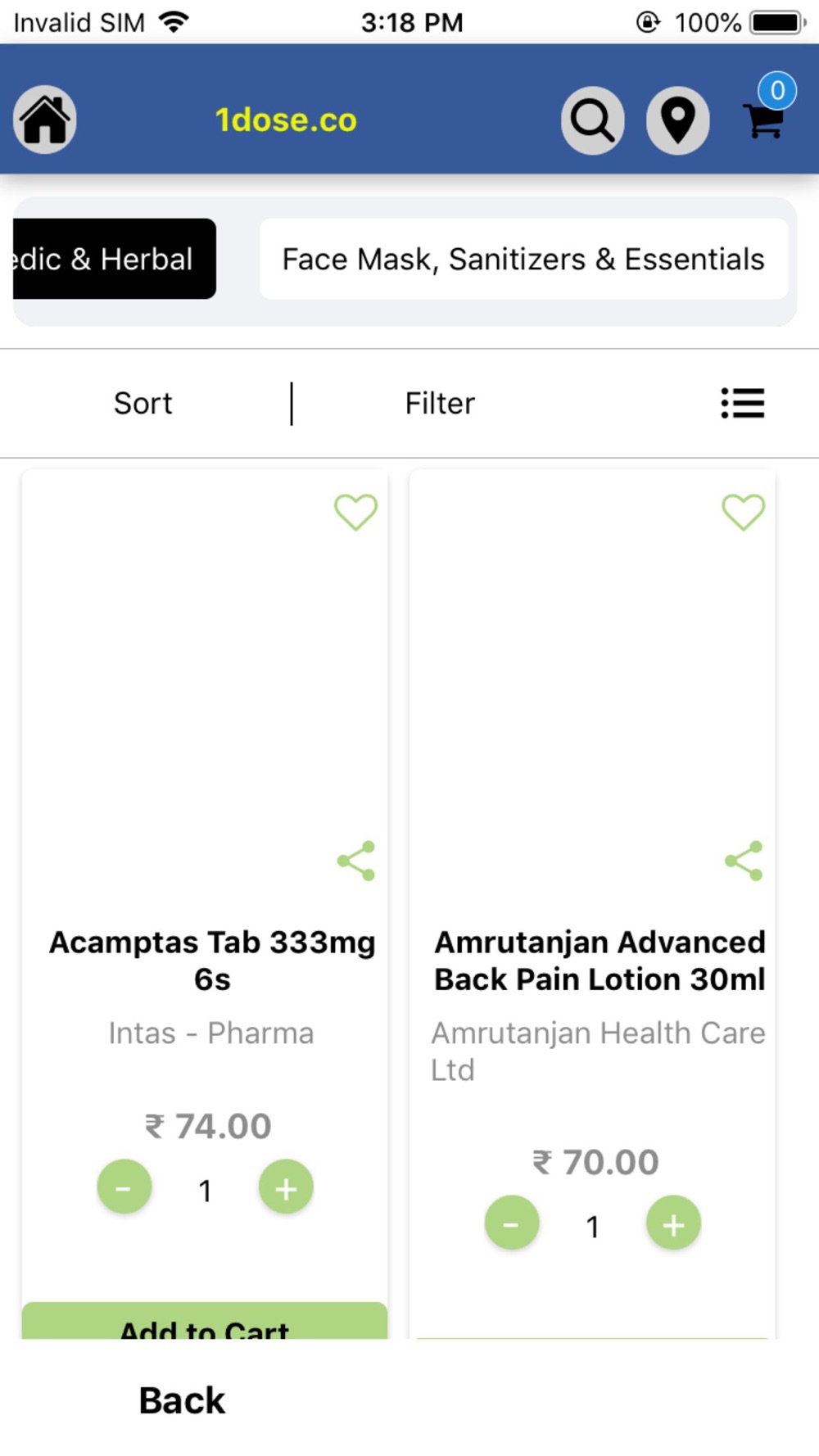Tap Back at the bottom
This screenshot has width=819, height=1456.
tap(182, 1400)
